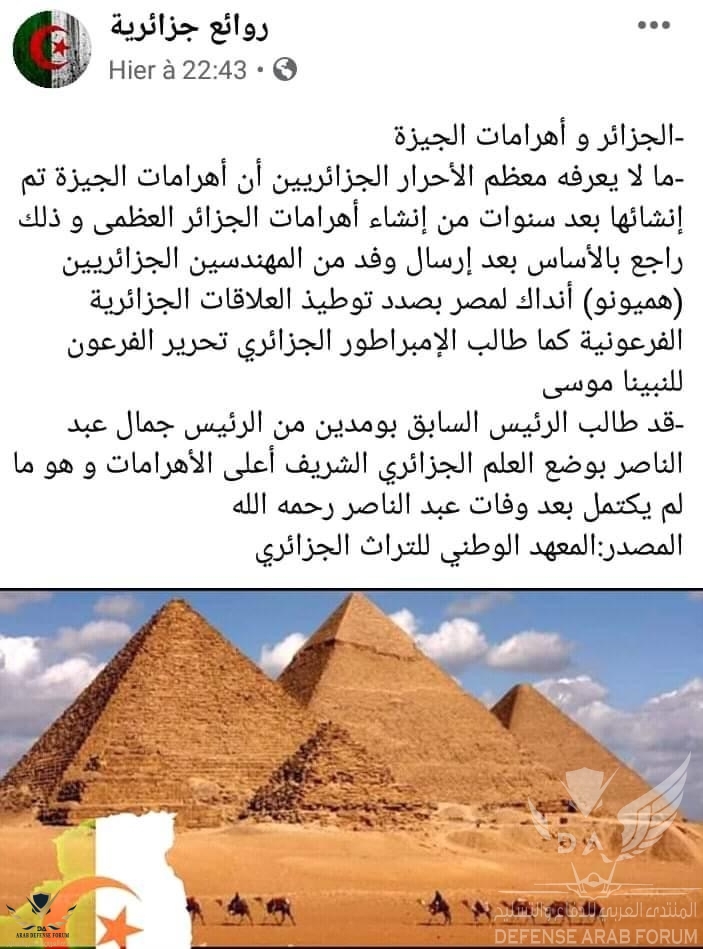703x949 pixels.
Task: Open روائع جزائرية page profile picture
Action: pyautogui.click(x=52, y=49)
